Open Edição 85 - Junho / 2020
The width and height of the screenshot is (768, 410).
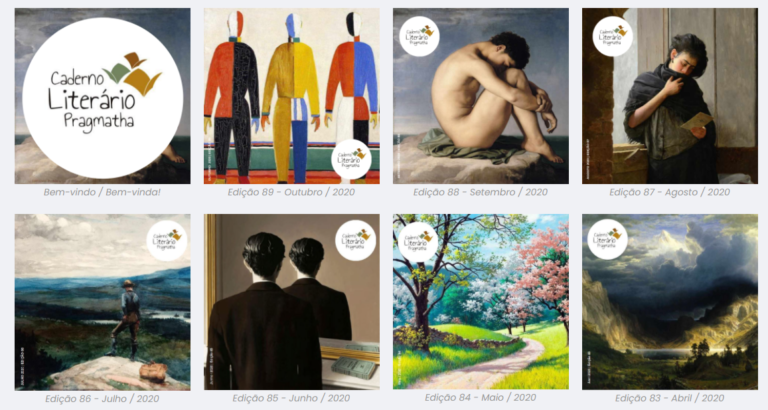291,301
